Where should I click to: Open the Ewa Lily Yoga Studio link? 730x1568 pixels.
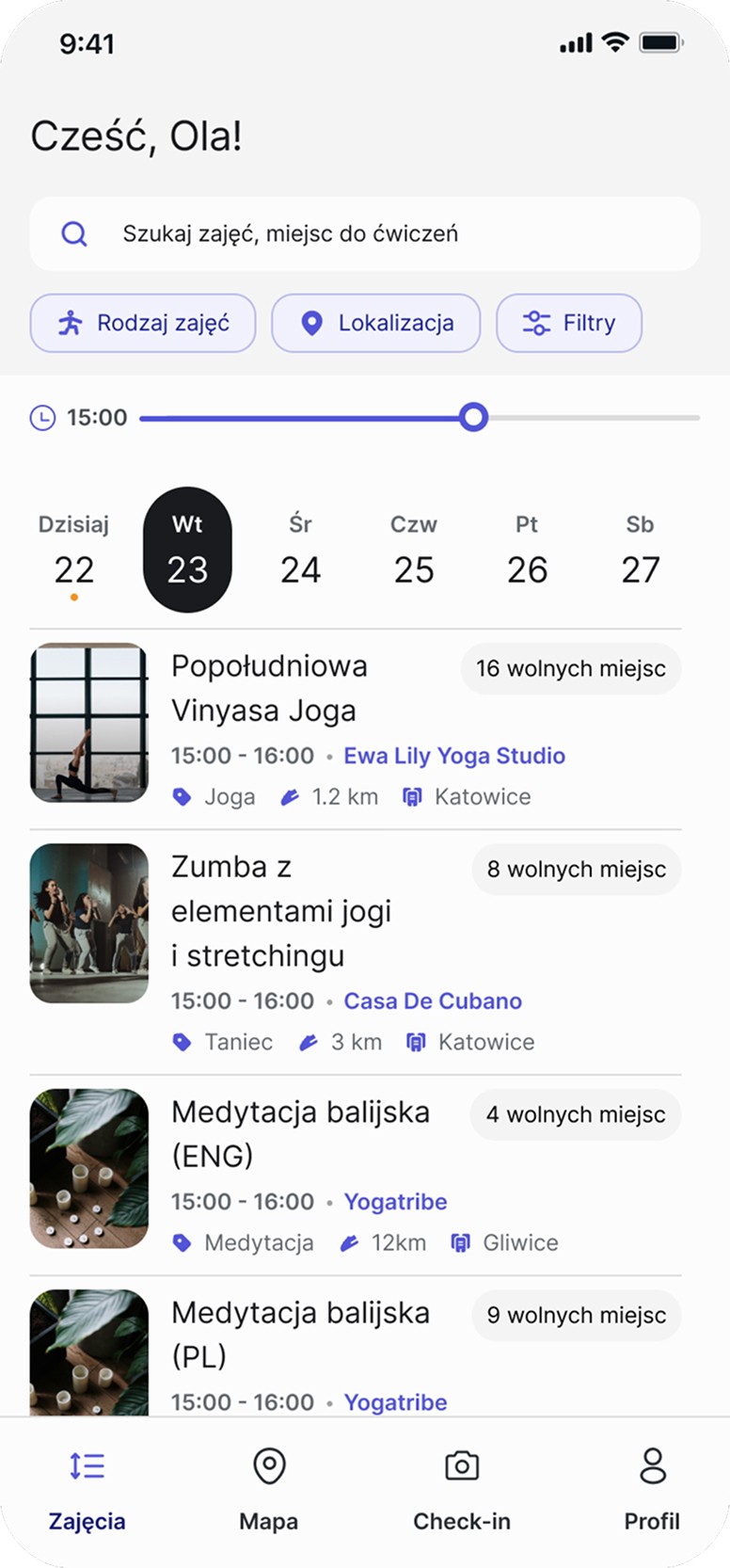[x=454, y=756]
